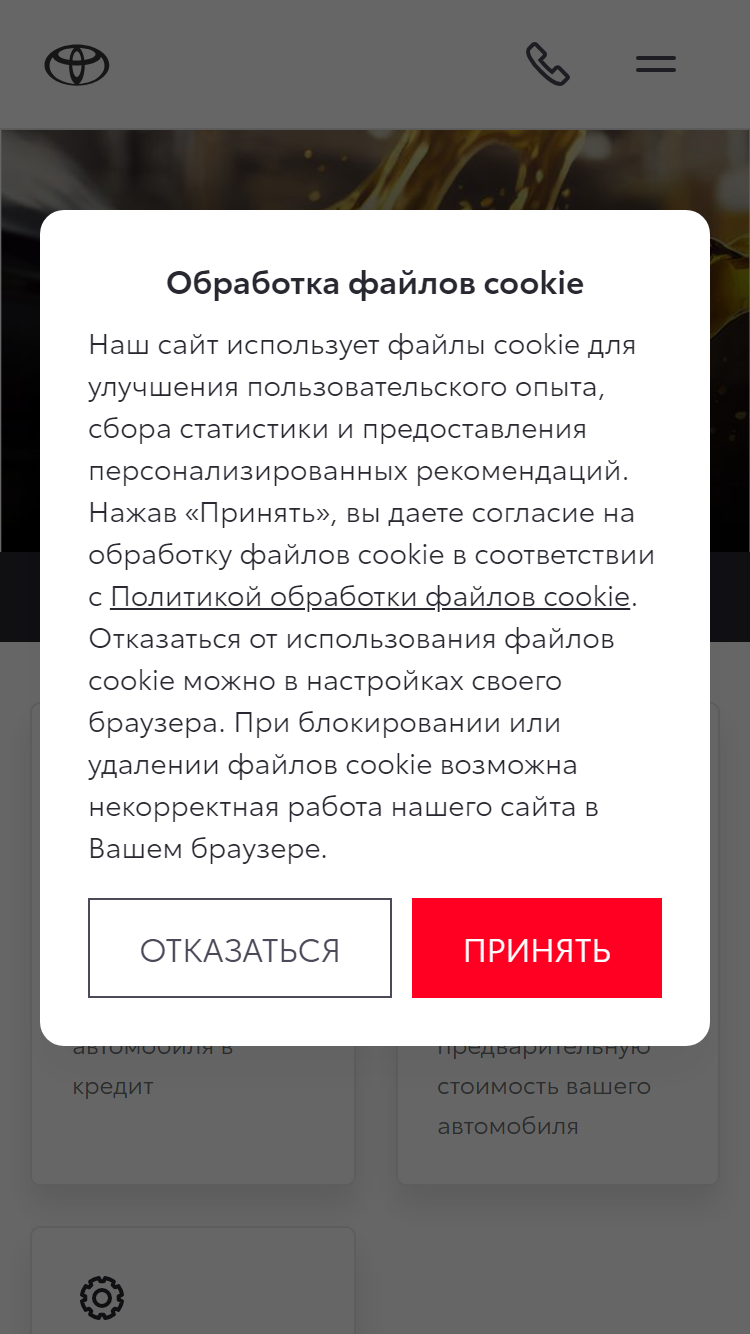Open the hamburger menu
Screen dimensions: 750x1334
pyautogui.click(x=656, y=65)
